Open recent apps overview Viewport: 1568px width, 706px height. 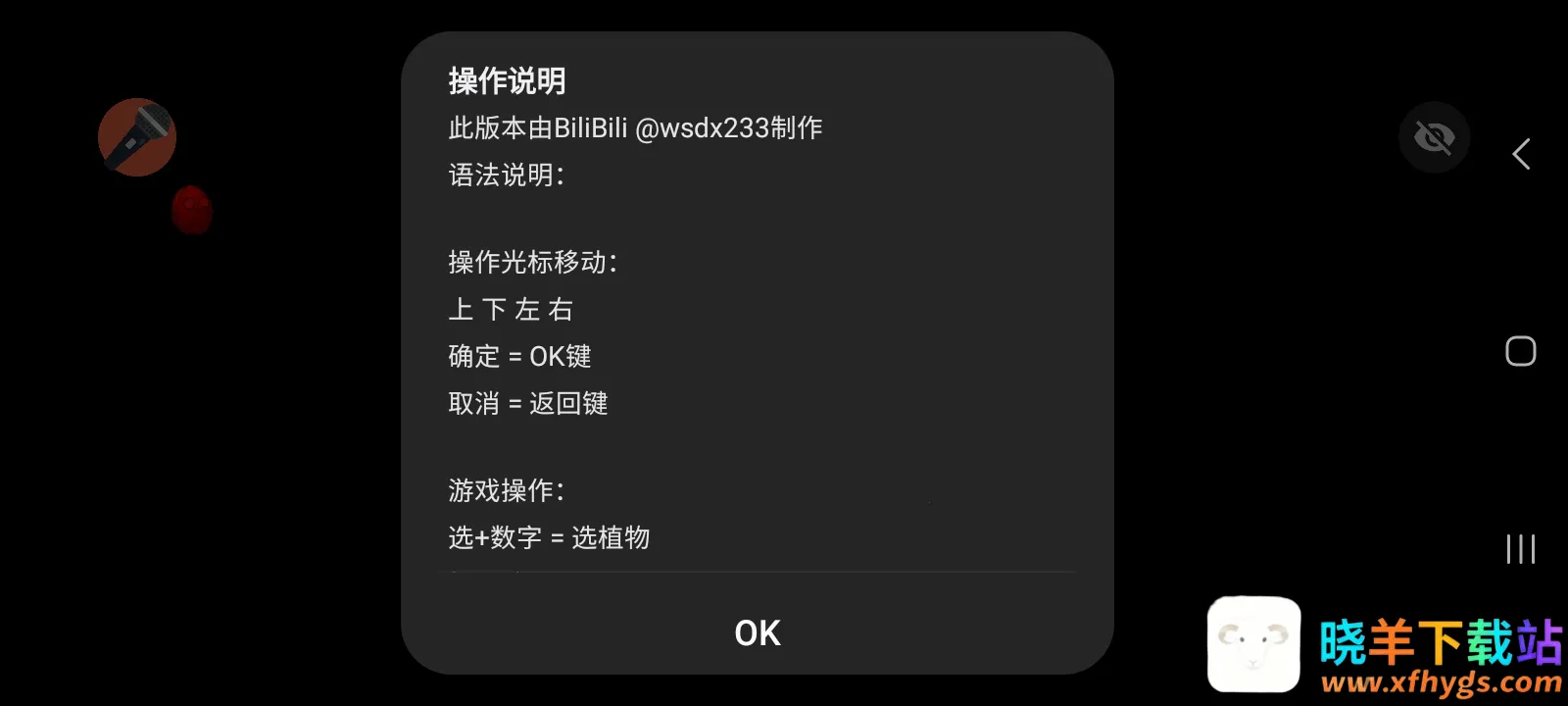[1520, 549]
